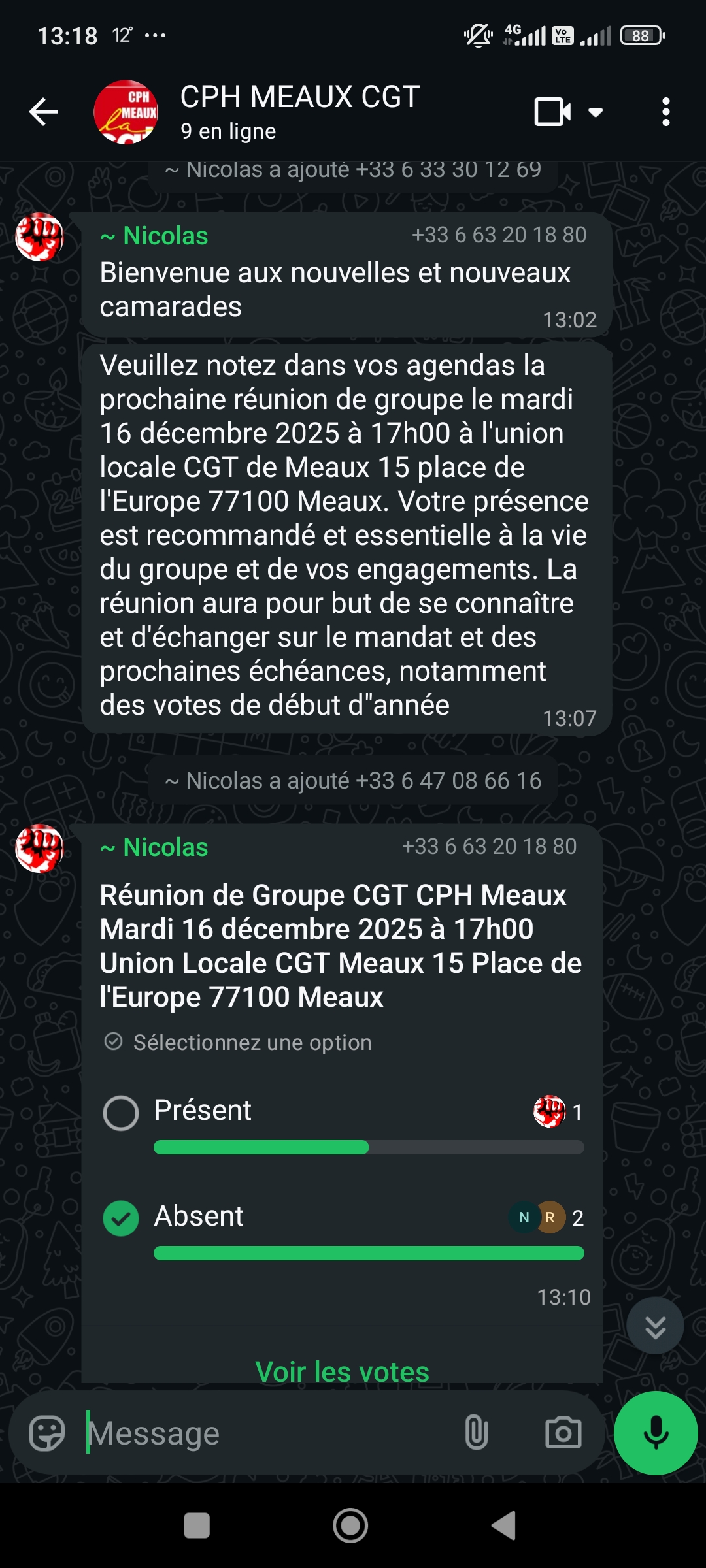Go back from the group chat
706x1568 pixels.
(44, 112)
